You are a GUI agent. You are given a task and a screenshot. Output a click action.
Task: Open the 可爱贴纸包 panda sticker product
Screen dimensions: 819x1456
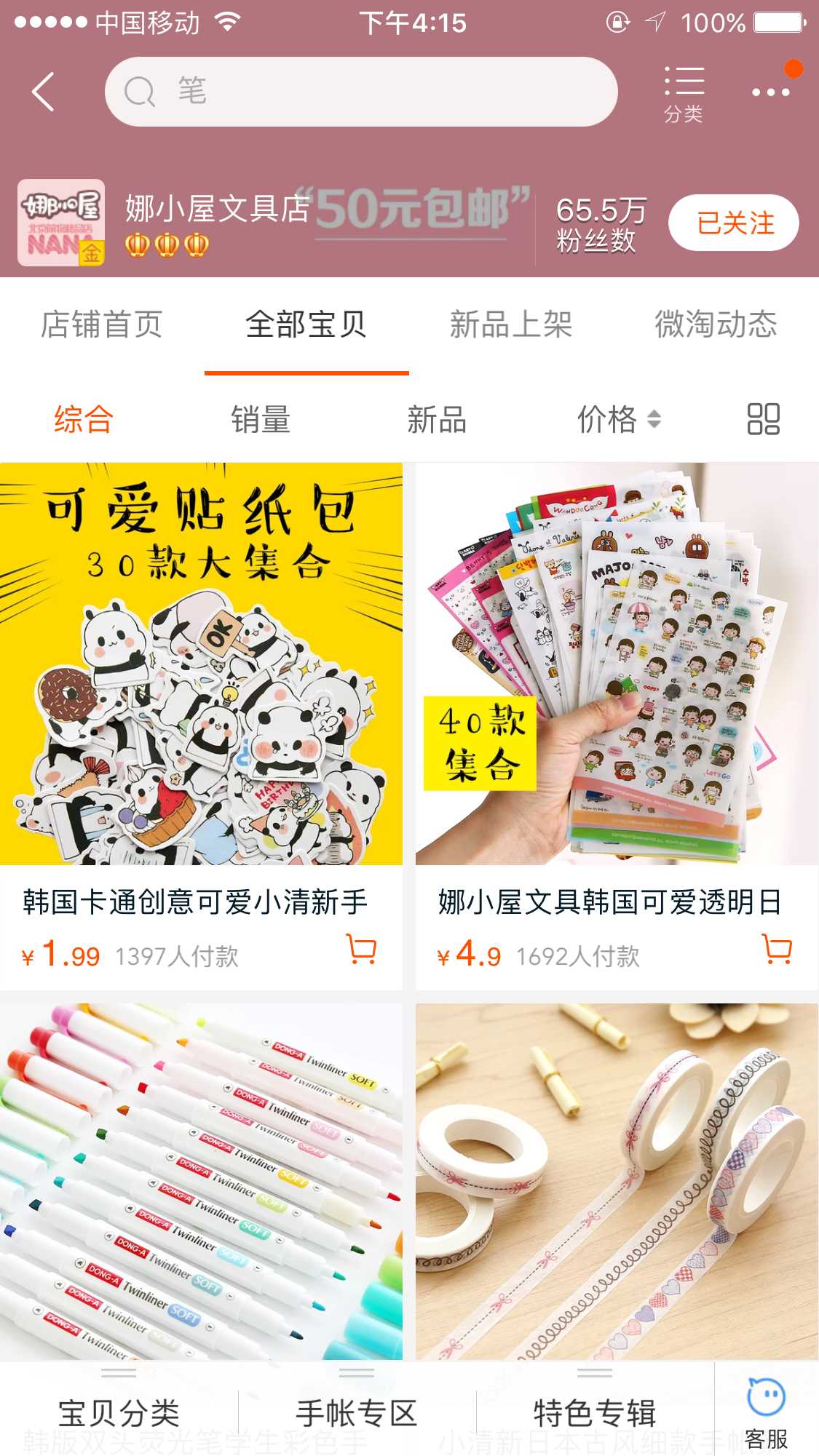click(x=201, y=664)
